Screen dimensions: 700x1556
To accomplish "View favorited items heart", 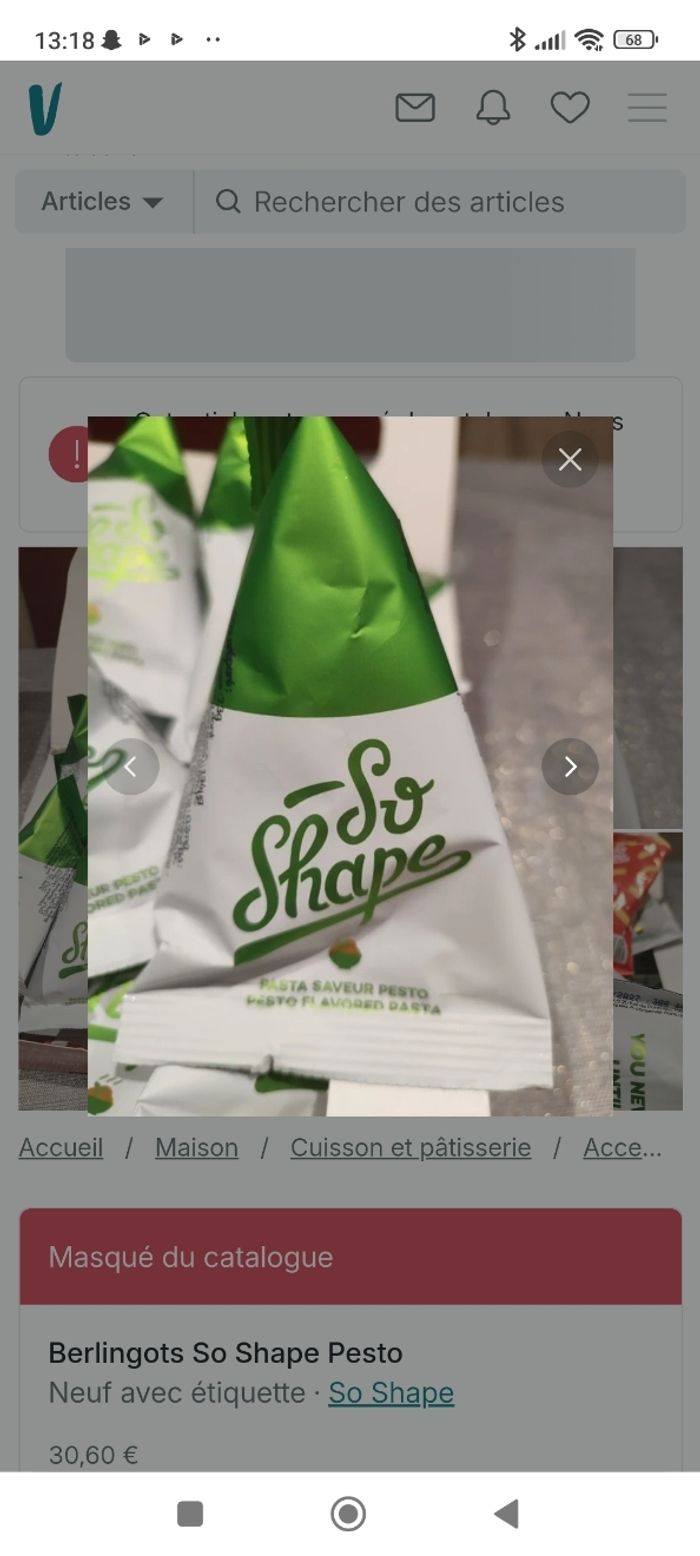I will (x=570, y=107).
